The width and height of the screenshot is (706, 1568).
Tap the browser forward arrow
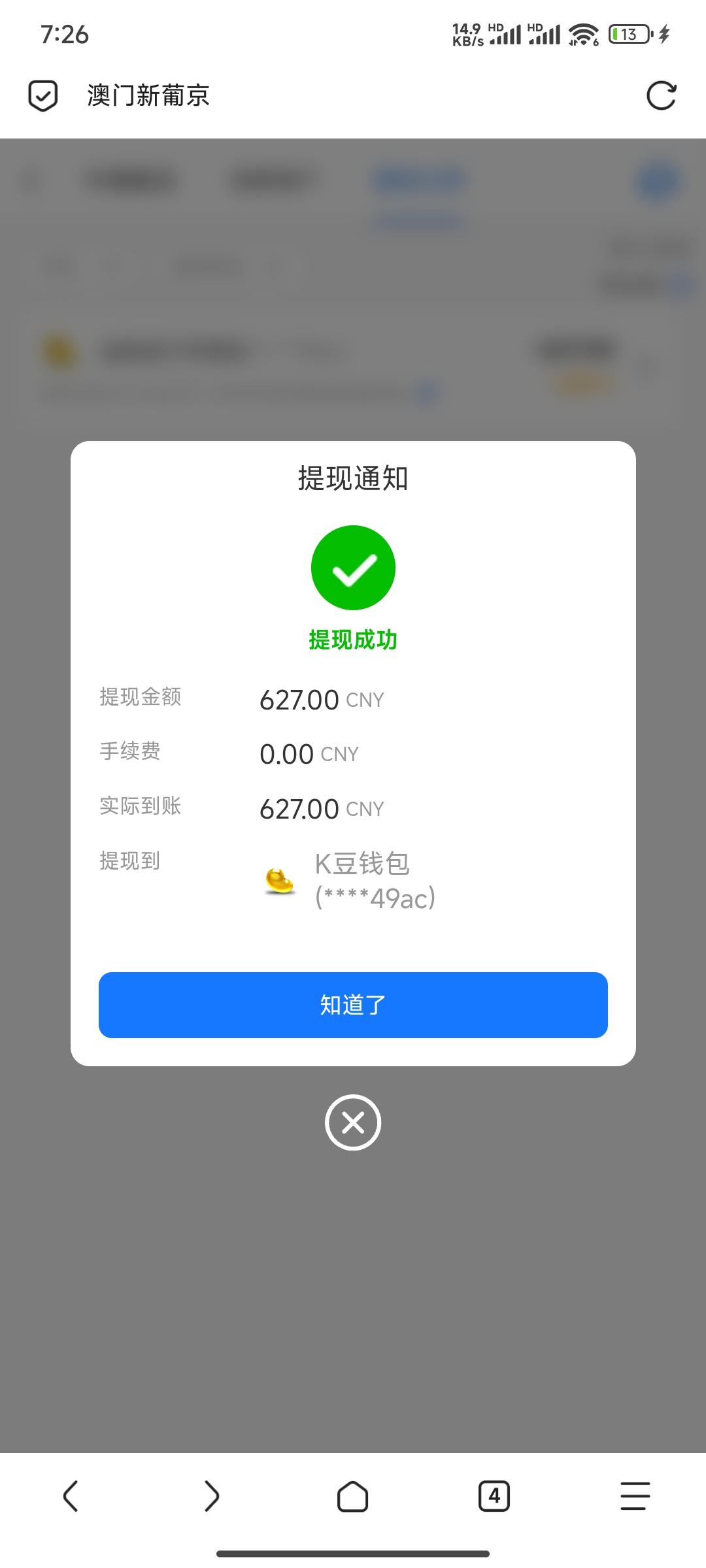[212, 1497]
